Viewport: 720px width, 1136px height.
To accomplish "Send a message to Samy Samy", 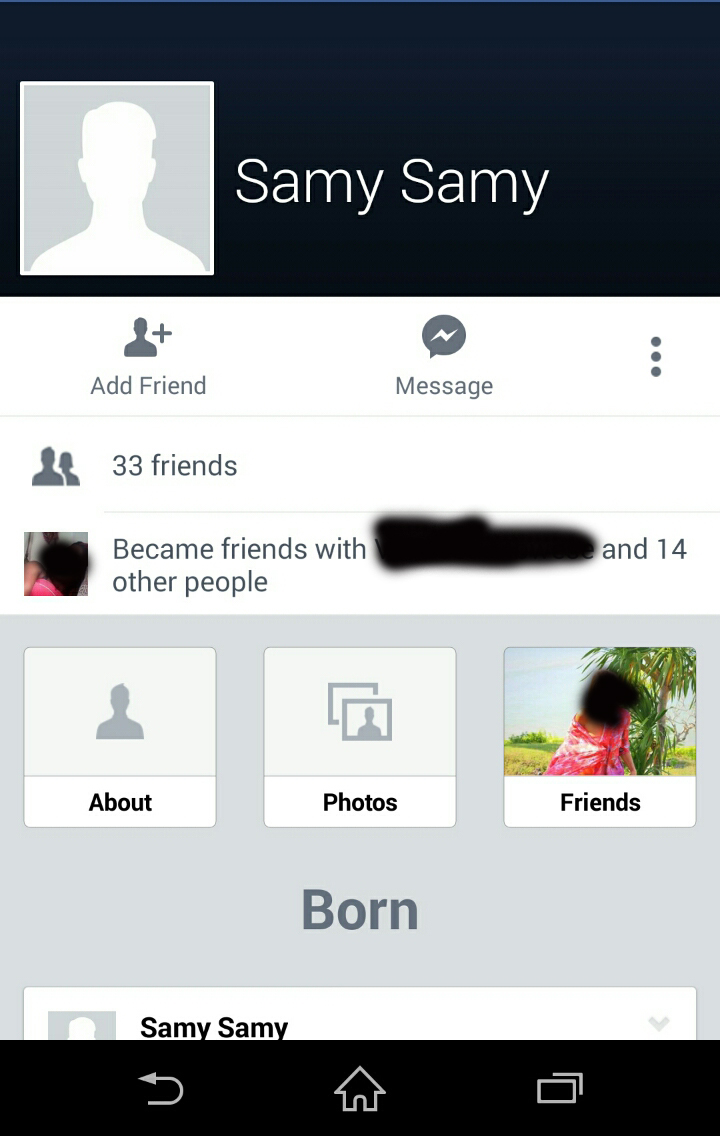I will 444,356.
